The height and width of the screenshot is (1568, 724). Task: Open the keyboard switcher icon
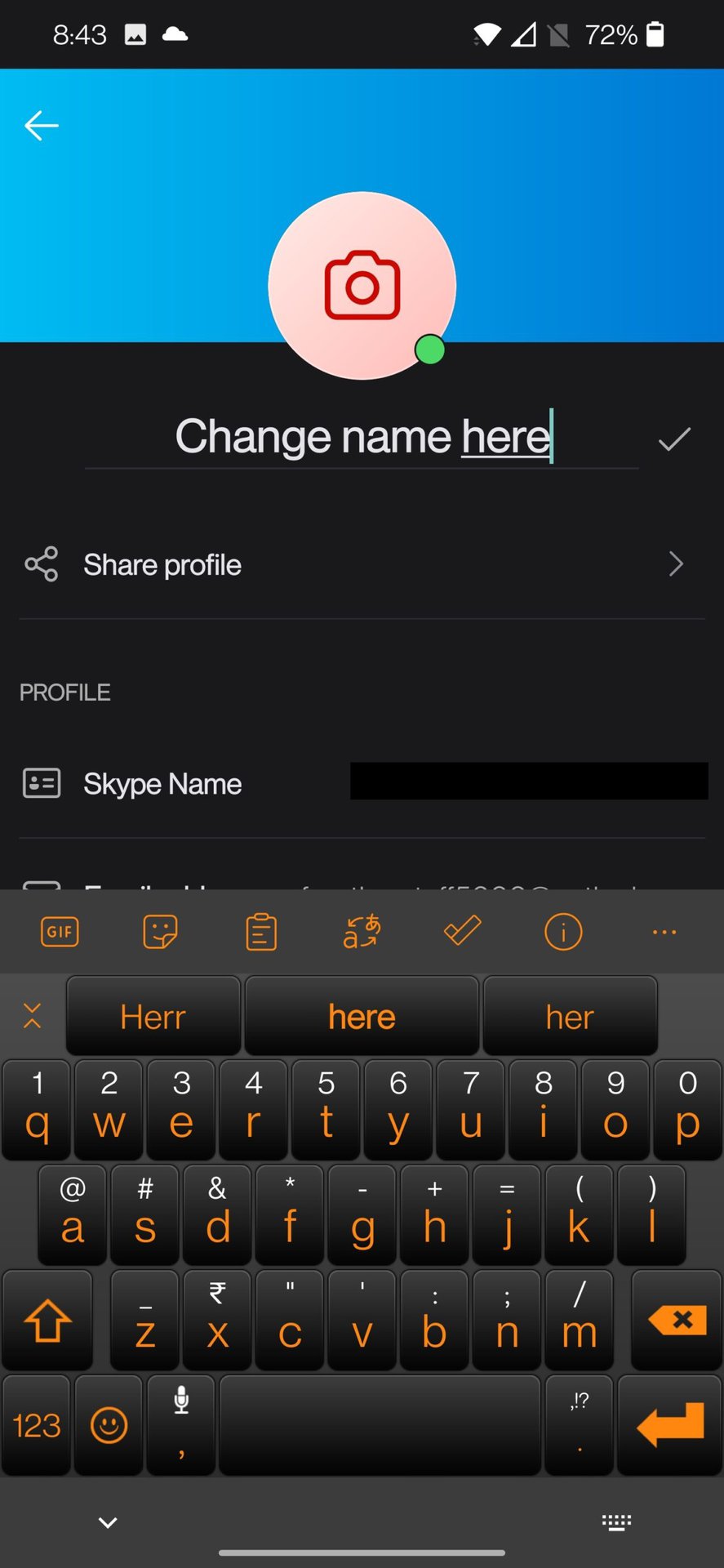click(x=616, y=1522)
